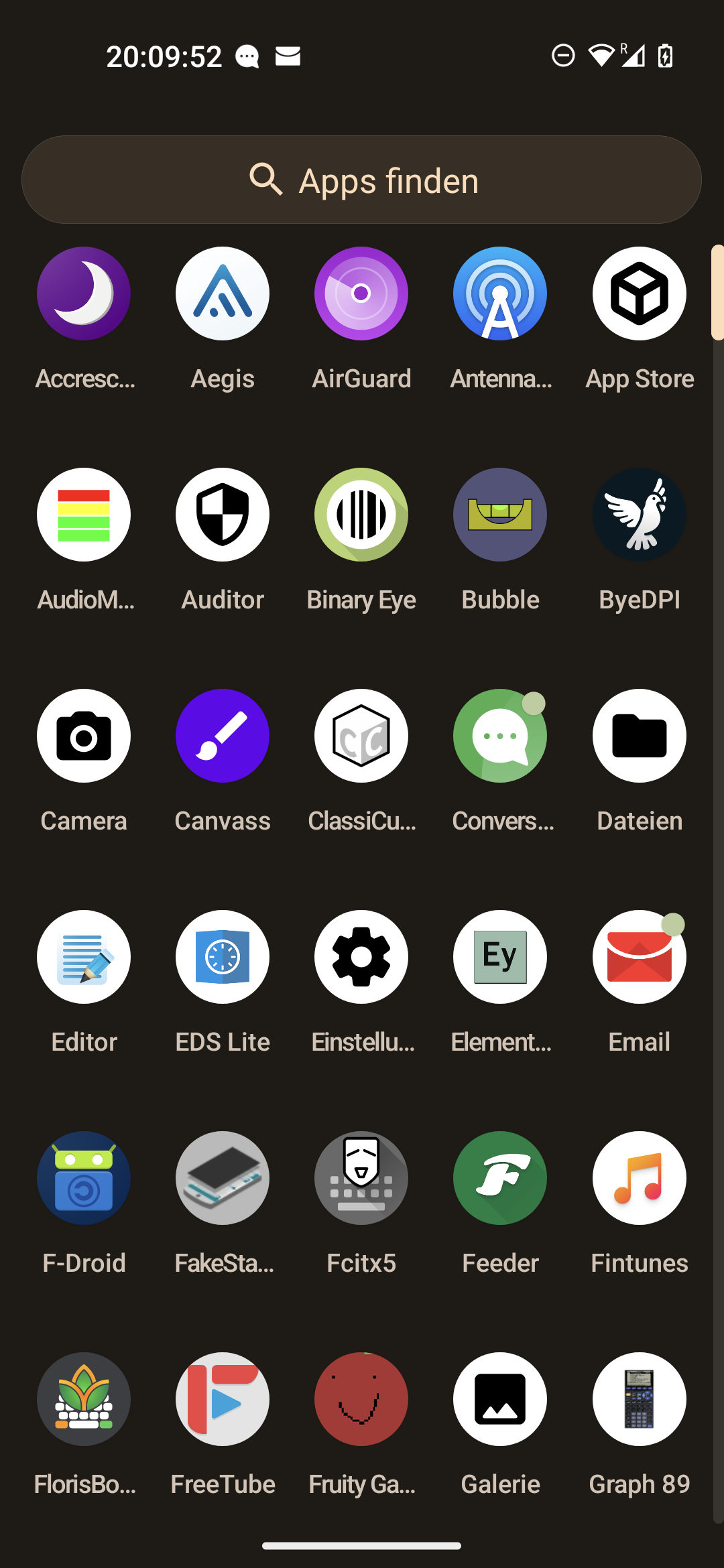Launch the Canvass drawing app
The image size is (724, 1568).
[x=223, y=736]
